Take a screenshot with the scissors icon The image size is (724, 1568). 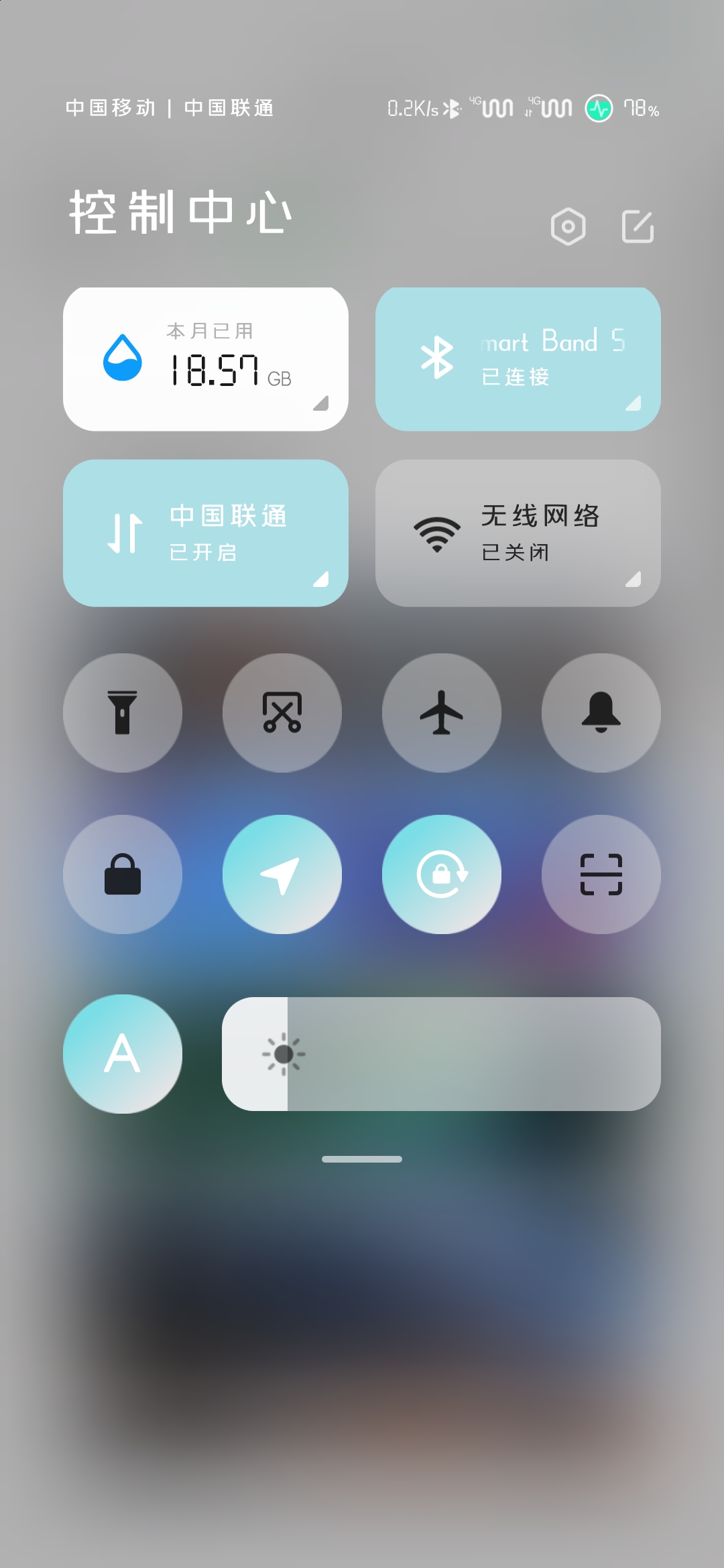pos(282,713)
